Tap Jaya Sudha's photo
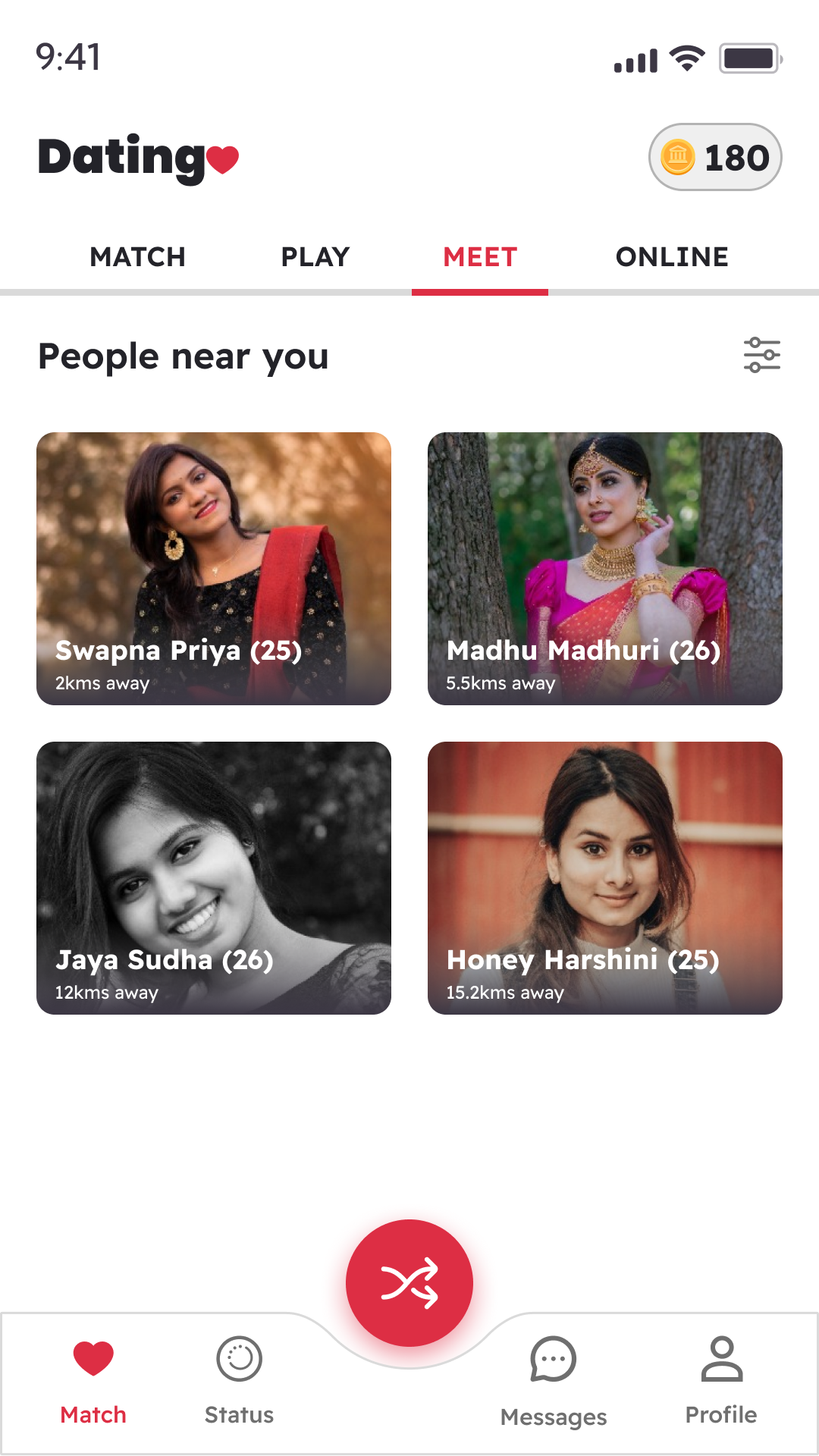Image resolution: width=819 pixels, height=1456 pixels. pyautogui.click(x=215, y=876)
